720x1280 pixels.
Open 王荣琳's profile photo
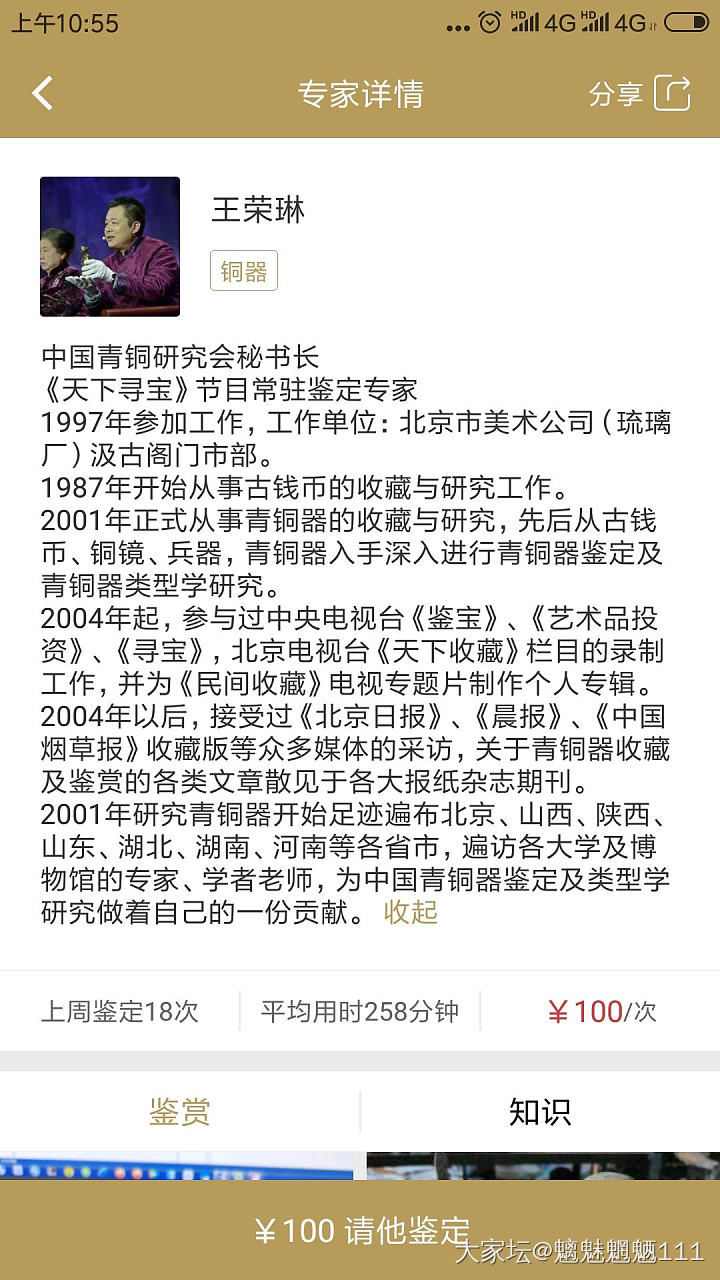click(110, 247)
